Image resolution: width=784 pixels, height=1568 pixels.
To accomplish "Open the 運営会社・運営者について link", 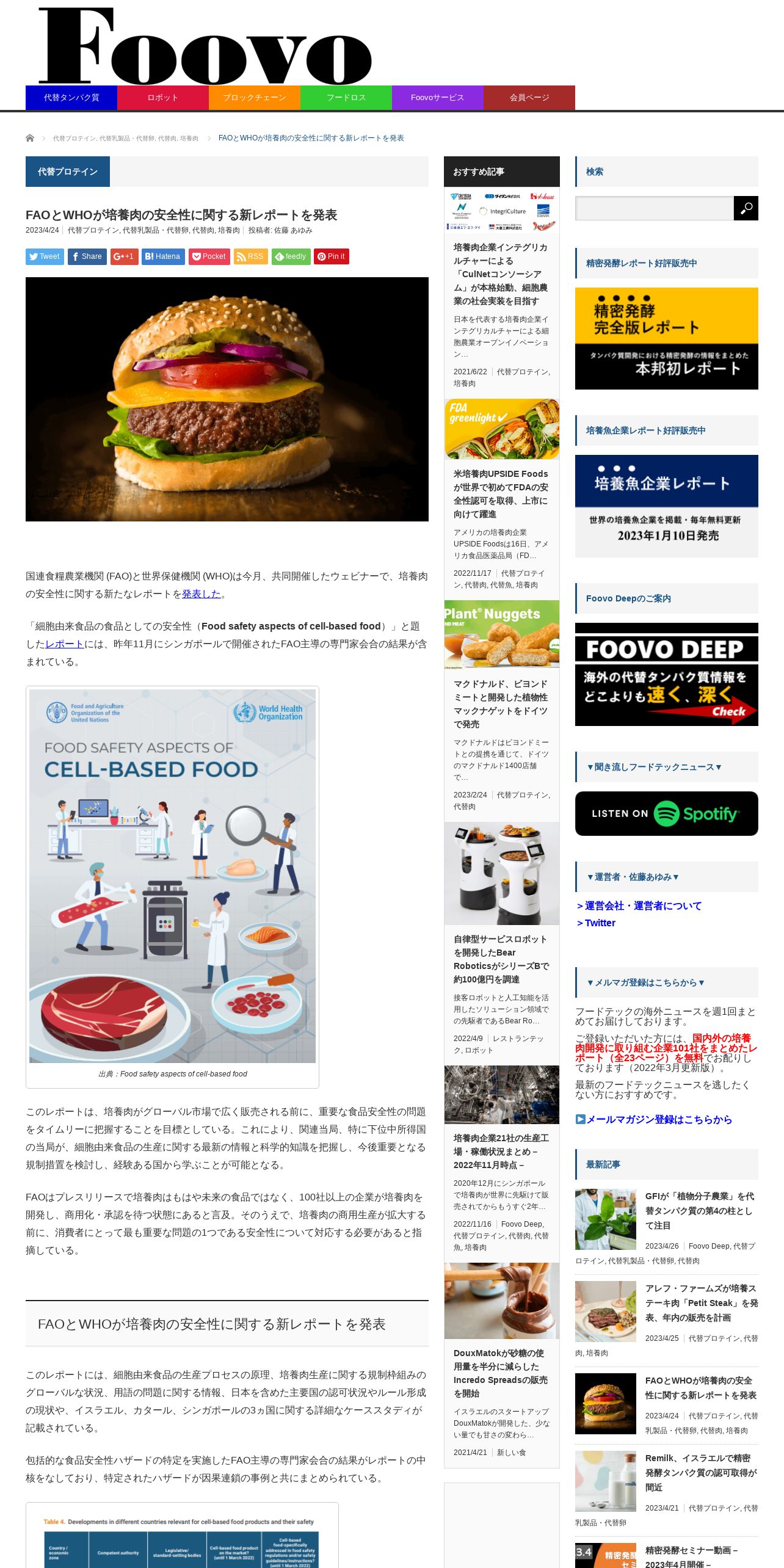I will pos(639,906).
